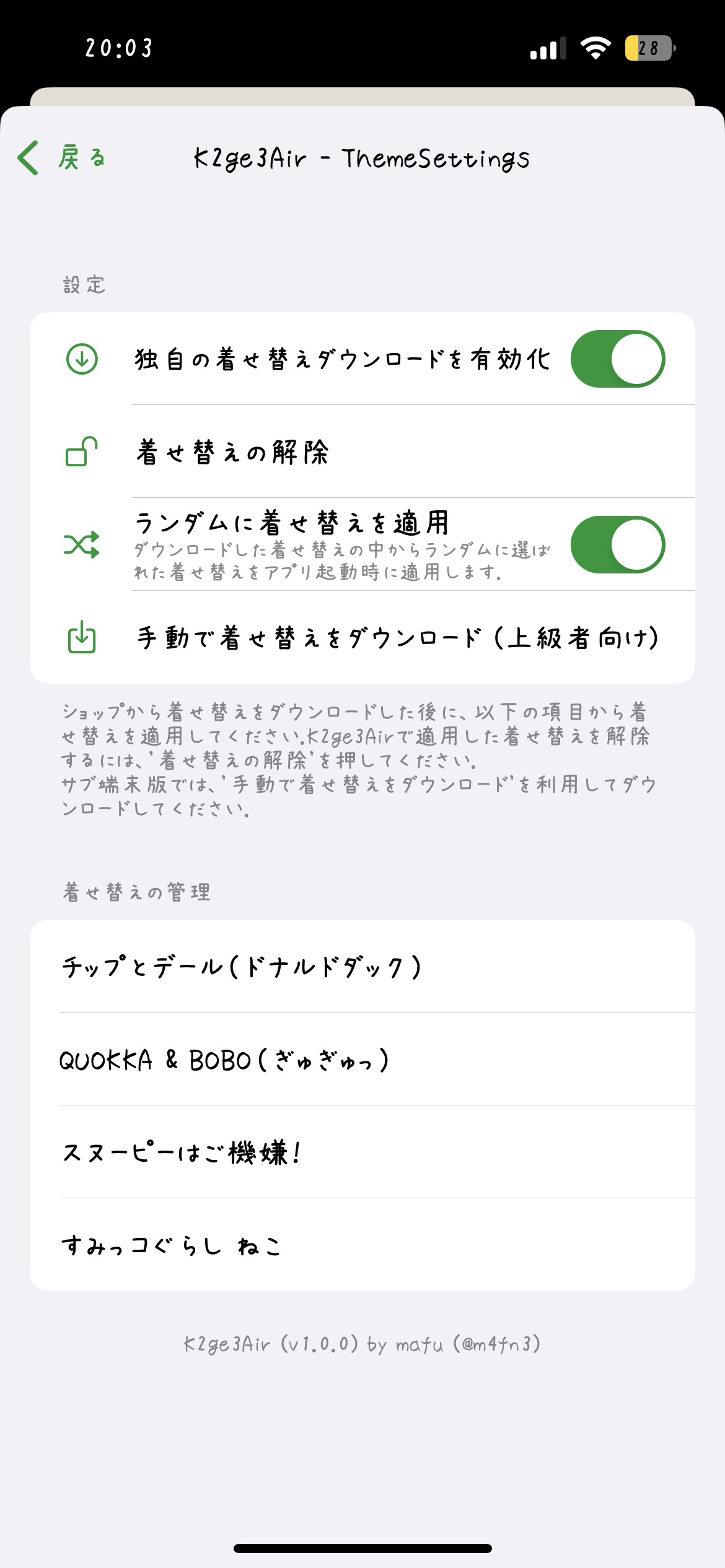This screenshot has width=725, height=1568.
Task: Open the スヌーピーはご機嫌! theme
Action: pyautogui.click(x=362, y=1152)
